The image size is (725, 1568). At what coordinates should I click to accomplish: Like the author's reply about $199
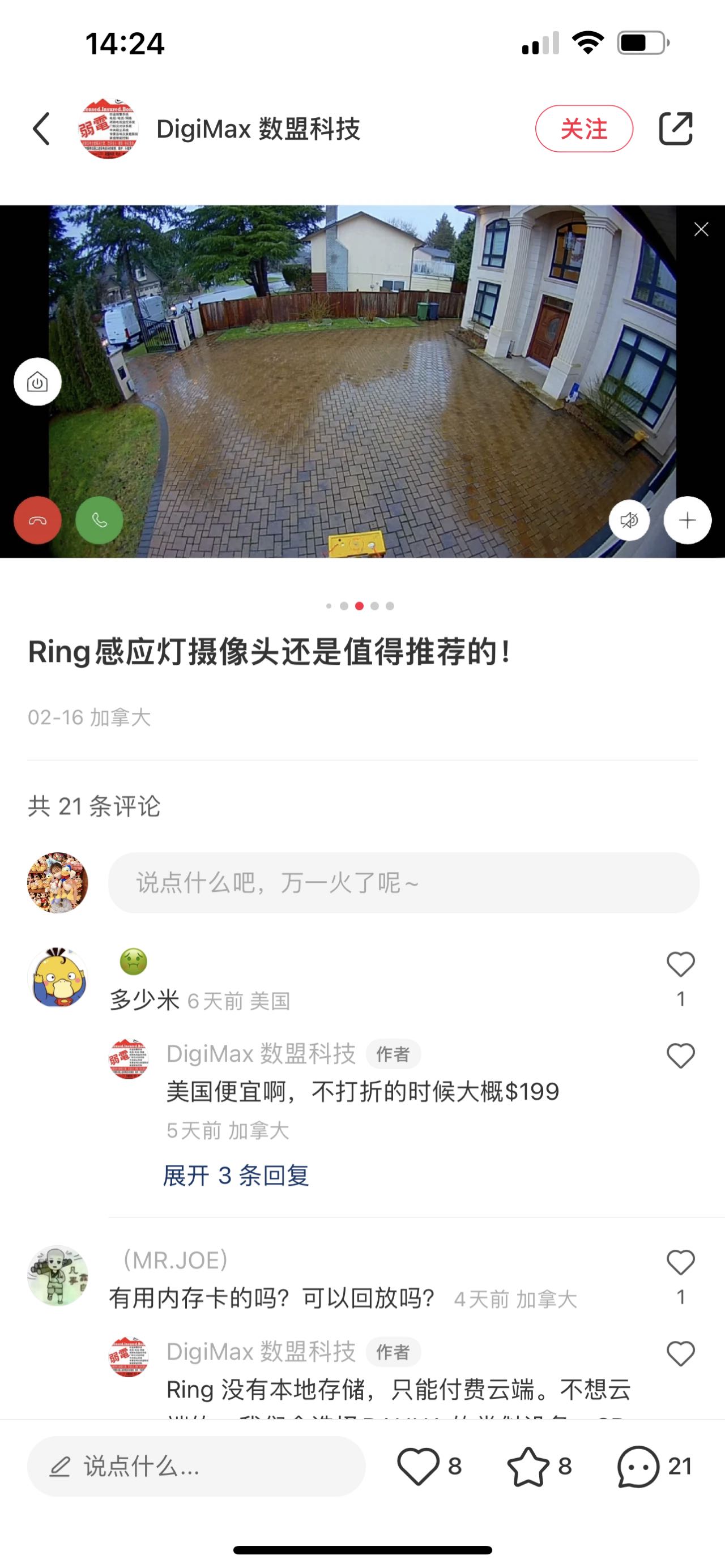(x=681, y=1056)
